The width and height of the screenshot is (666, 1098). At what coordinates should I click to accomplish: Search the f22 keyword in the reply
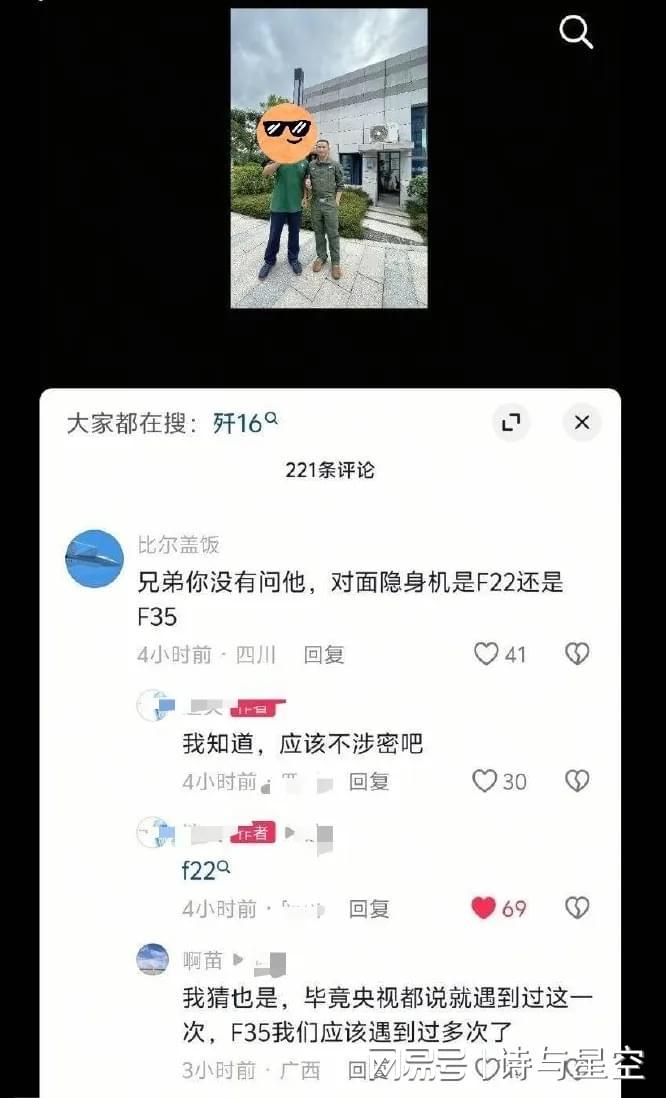(x=206, y=870)
